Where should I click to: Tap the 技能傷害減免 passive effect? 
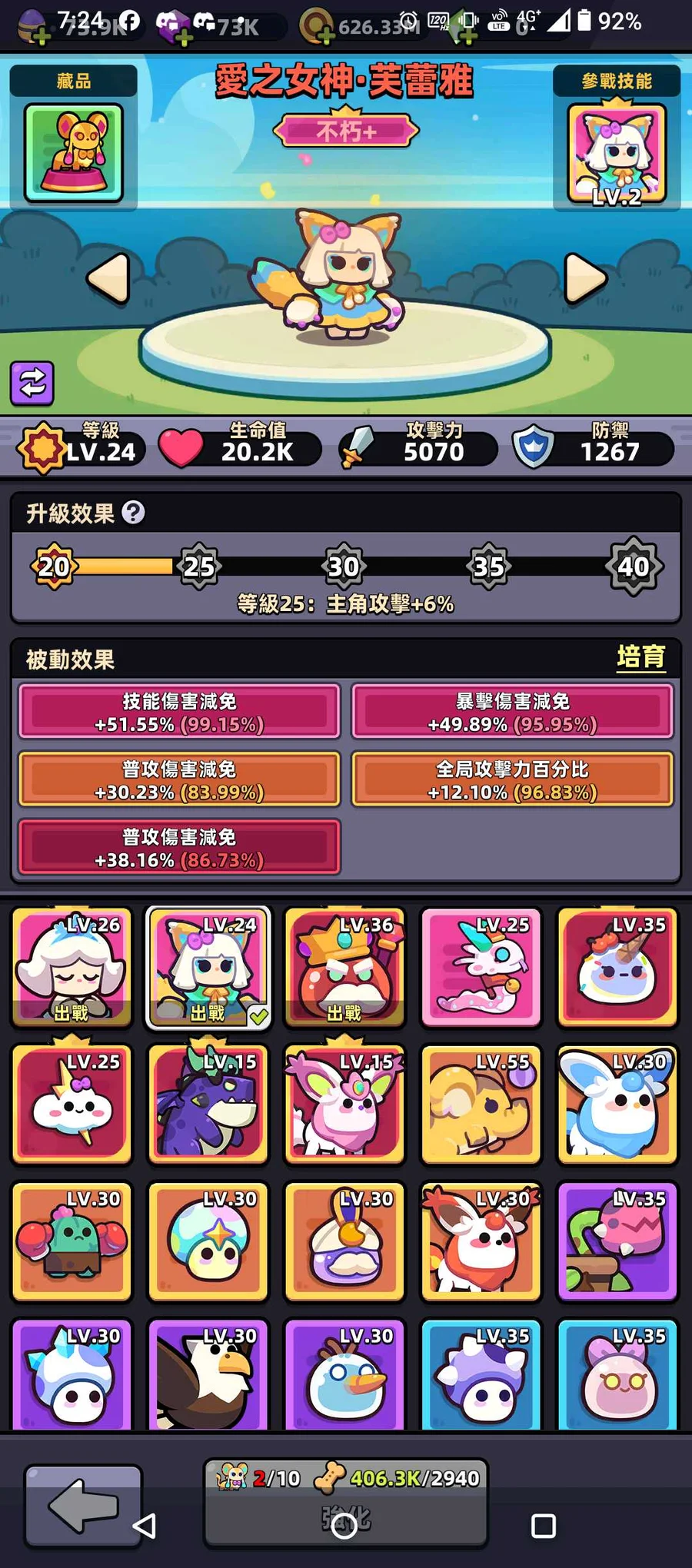pyautogui.click(x=179, y=712)
